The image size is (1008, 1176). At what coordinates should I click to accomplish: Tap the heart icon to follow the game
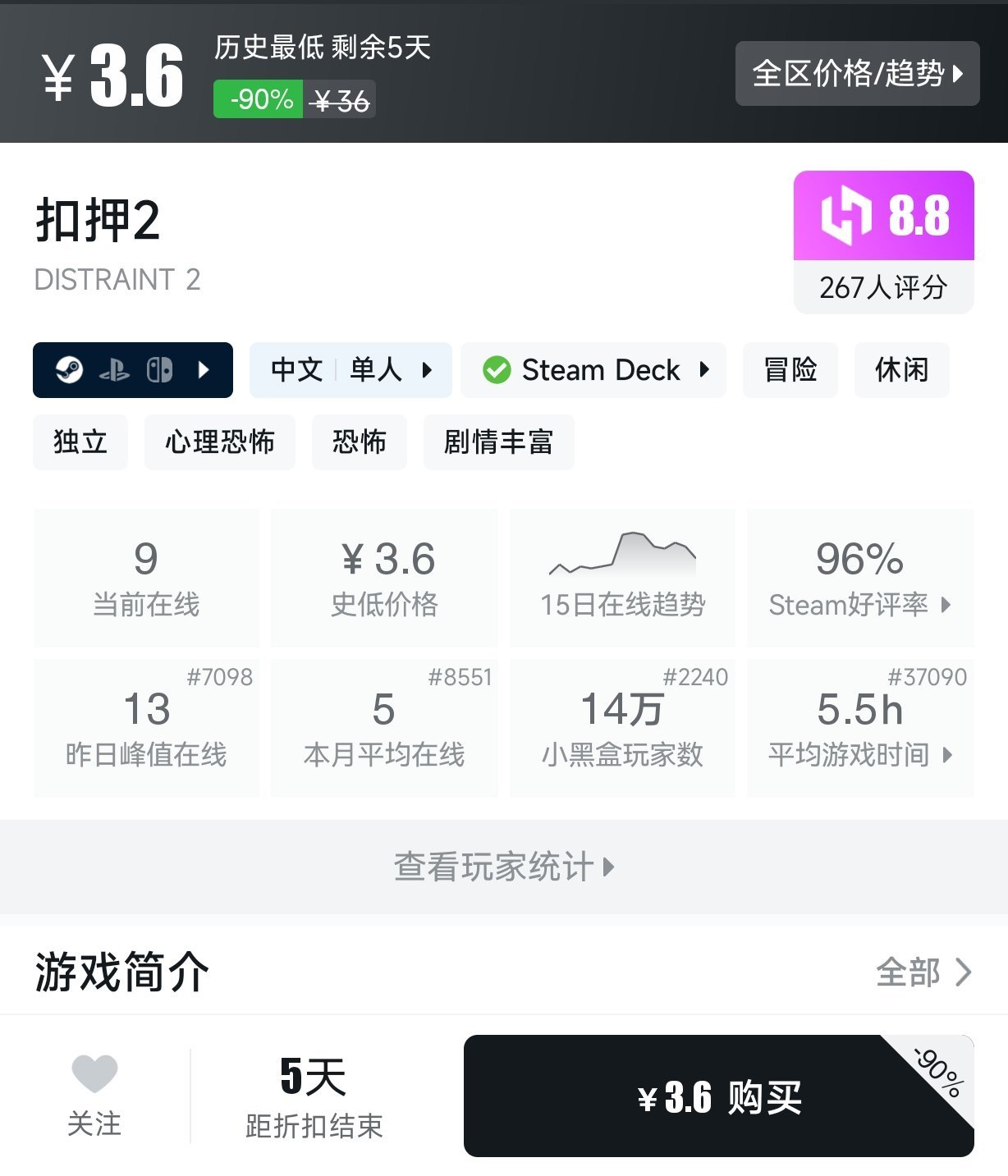(94, 1071)
